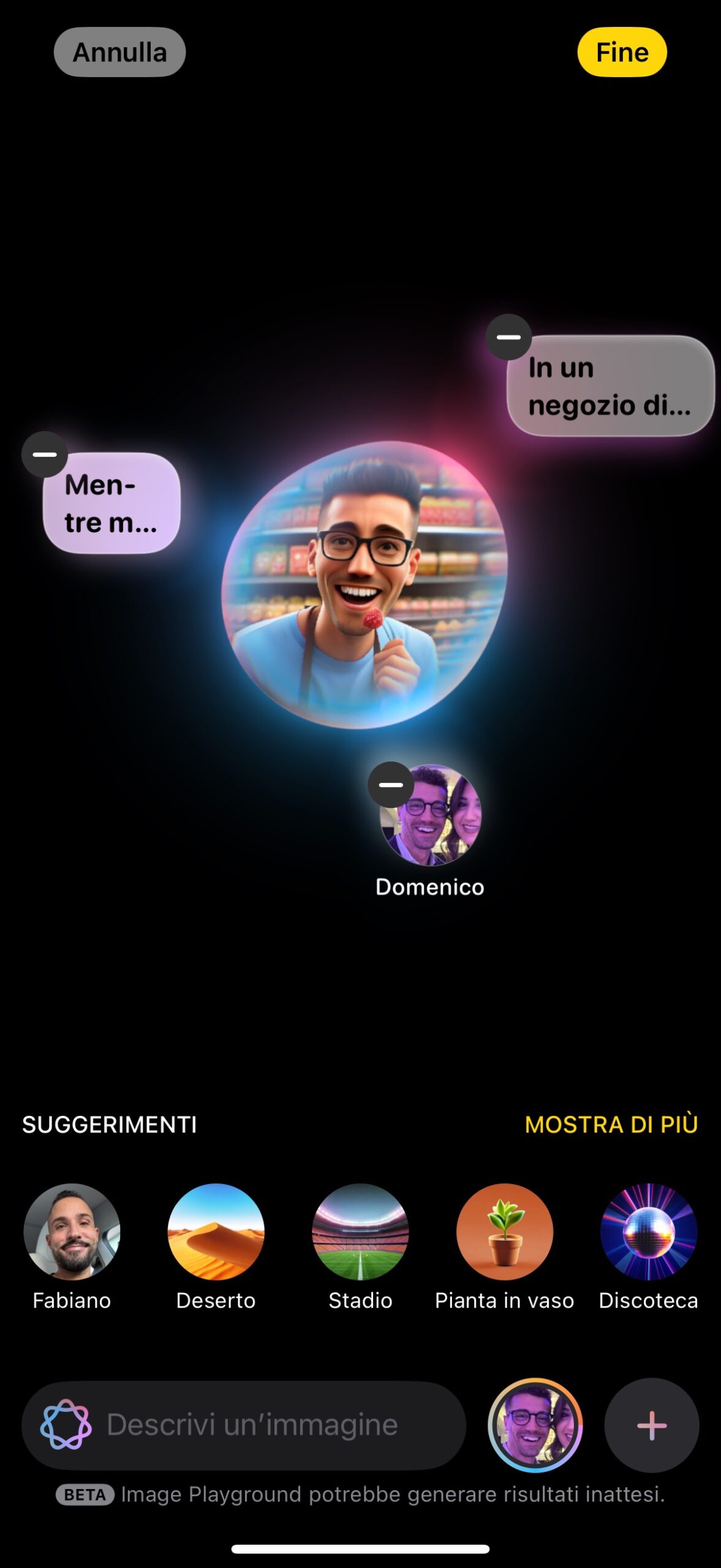The image size is (721, 1568).
Task: Focus the "Descrivi un'immagine" field
Action: (251, 1425)
